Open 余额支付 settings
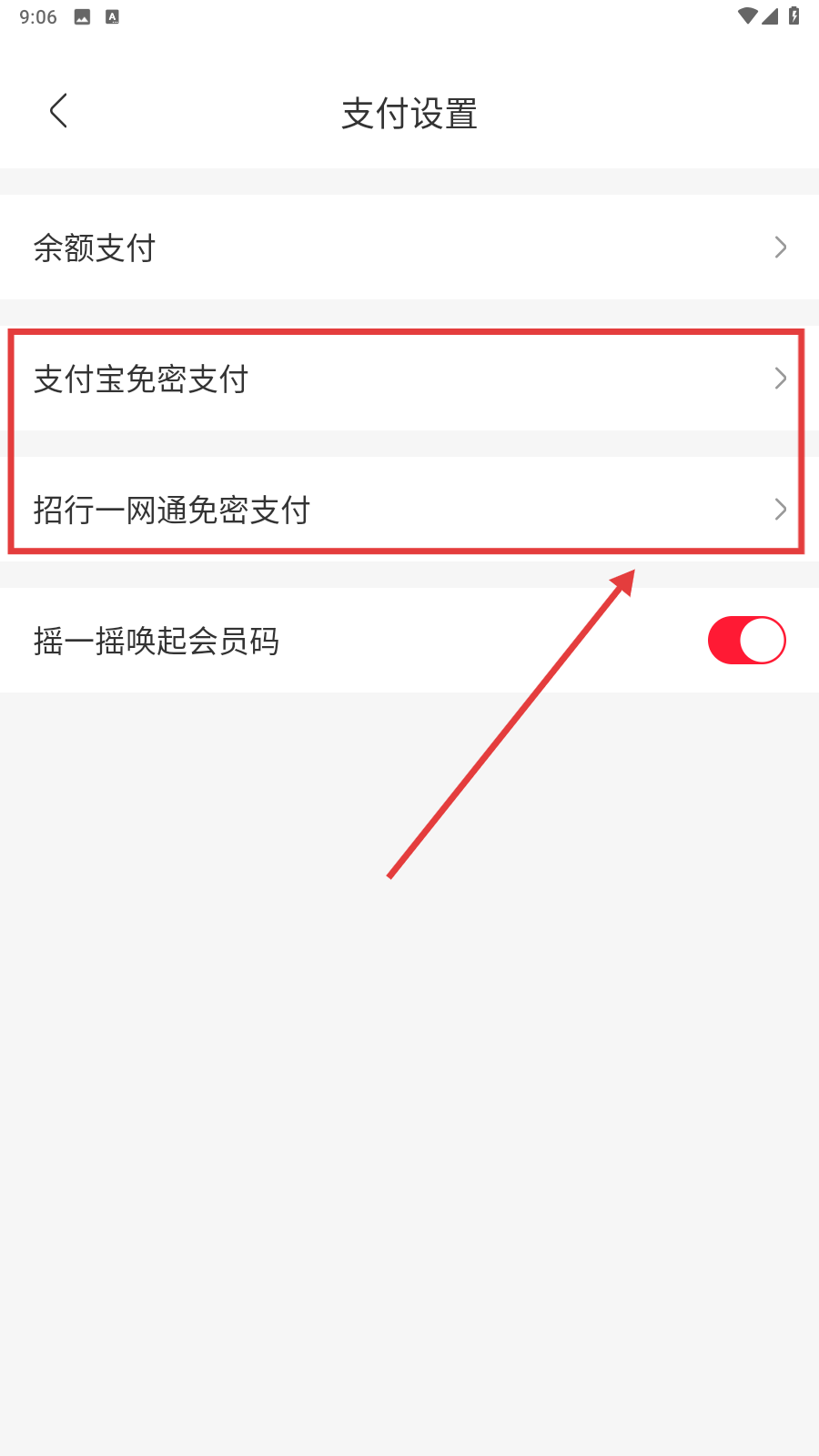Viewport: 819px width, 1456px height. (409, 248)
